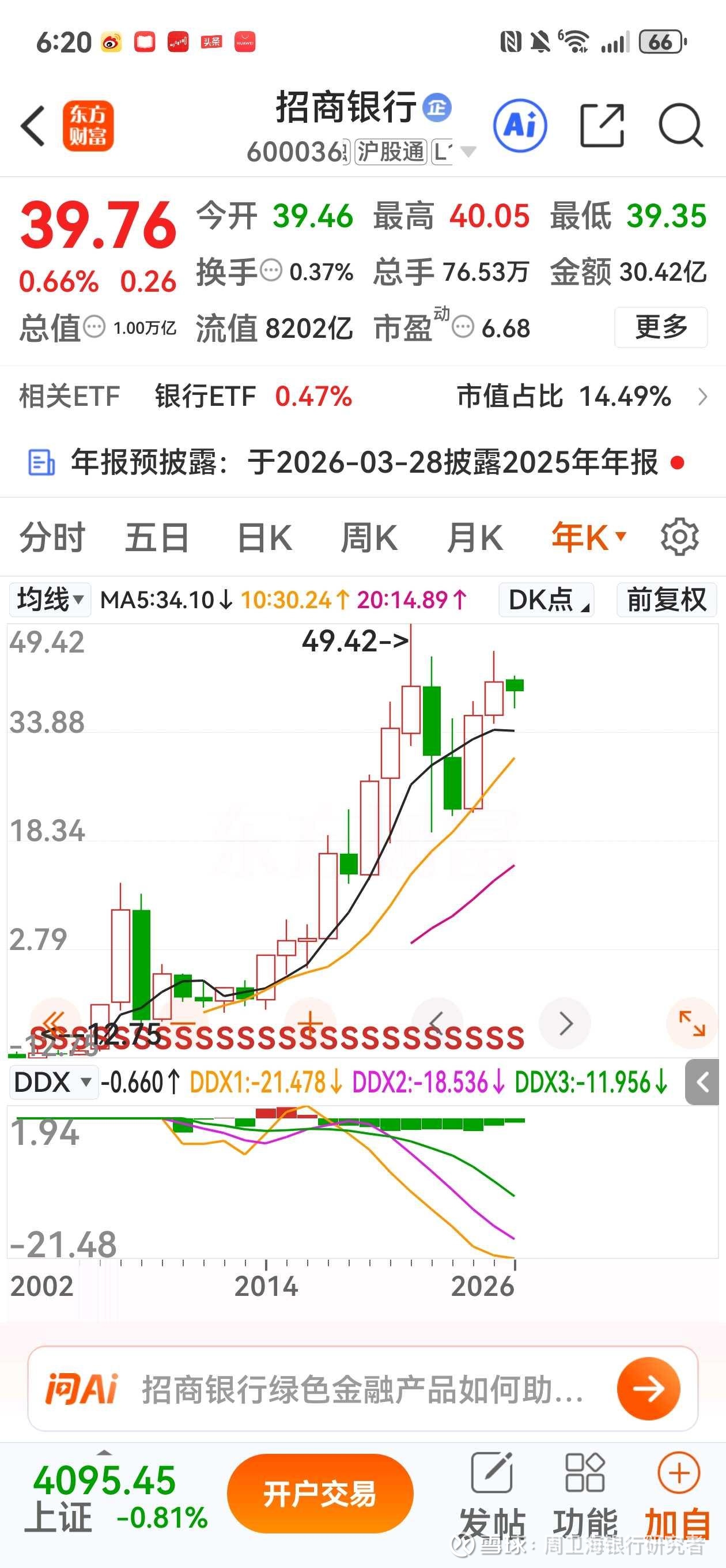726x1568 pixels.
Task: Select the 日K chart tab
Action: pyautogui.click(x=264, y=538)
